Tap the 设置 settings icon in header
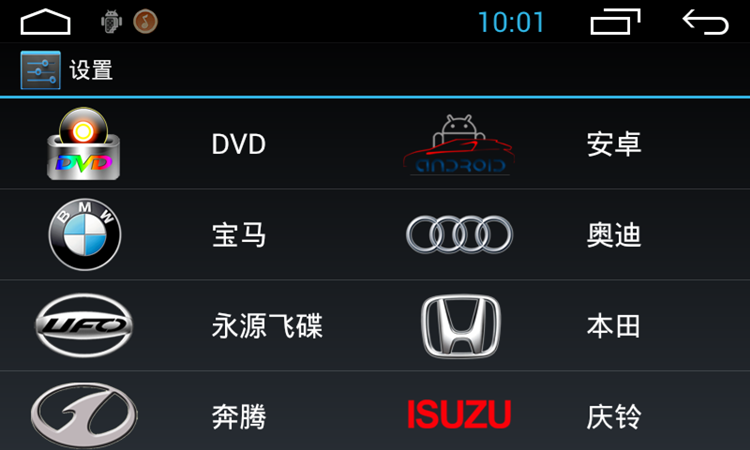 41,71
